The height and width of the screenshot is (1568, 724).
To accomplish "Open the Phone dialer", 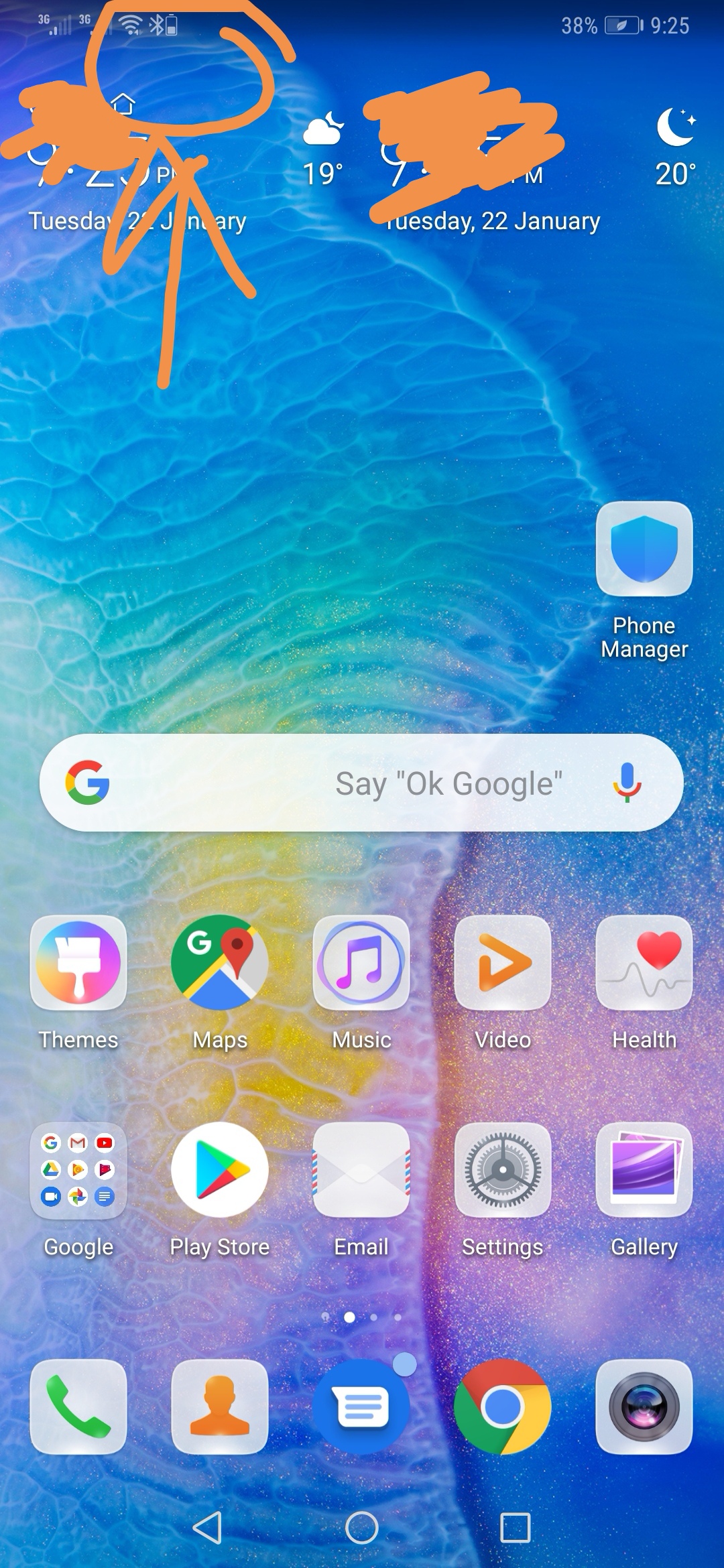I will click(78, 1407).
